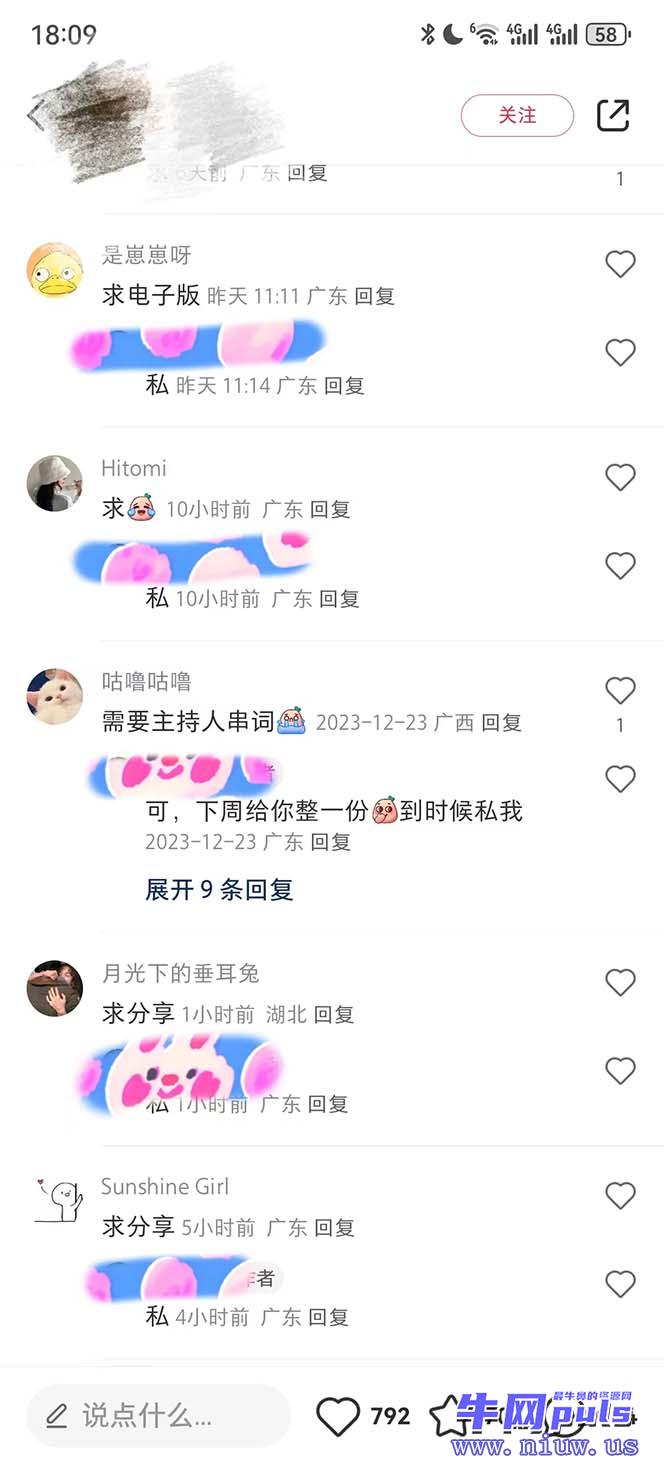Image resolution: width=664 pixels, height=1465 pixels.
Task: Like 是崽崽呀's comment 求电子版
Action: click(x=620, y=264)
